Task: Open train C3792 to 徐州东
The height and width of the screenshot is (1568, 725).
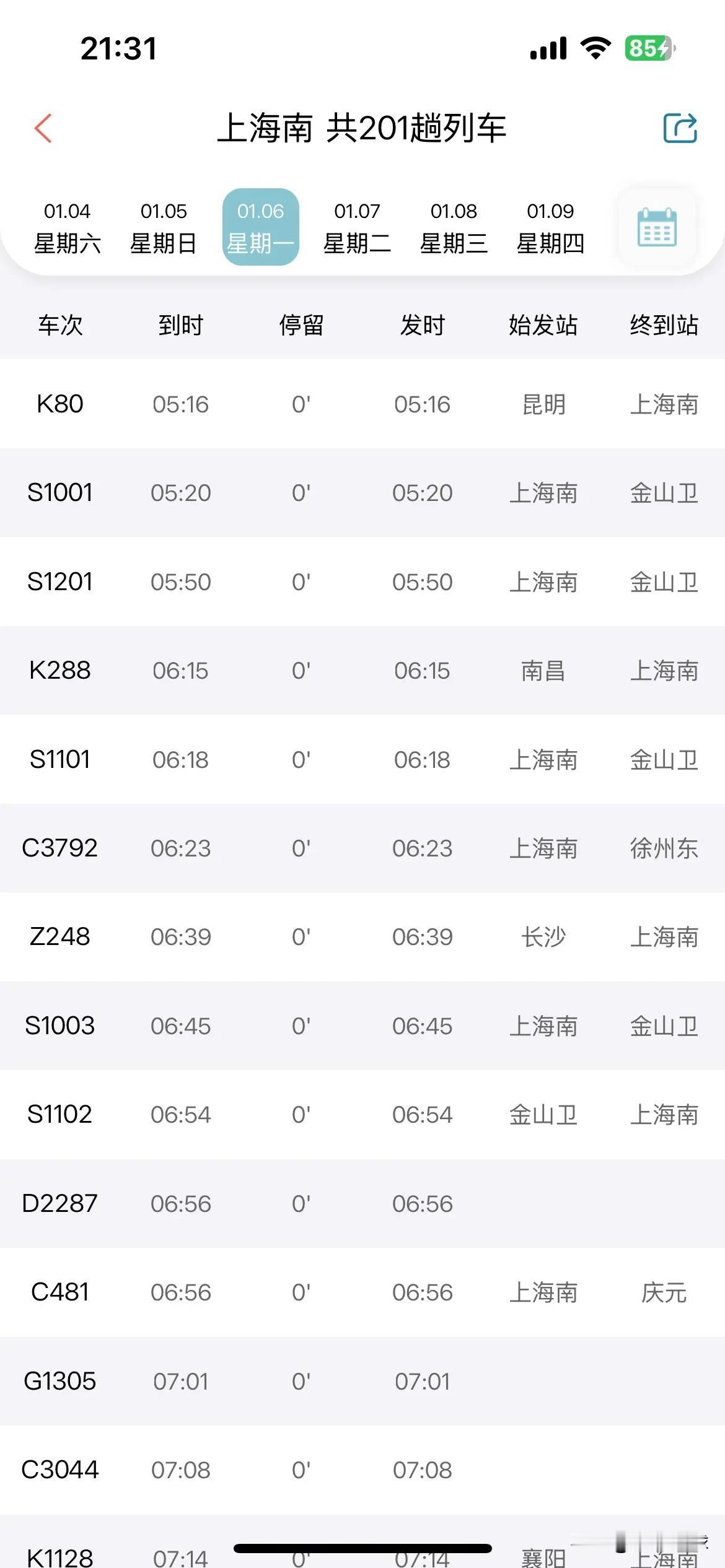Action: point(362,848)
